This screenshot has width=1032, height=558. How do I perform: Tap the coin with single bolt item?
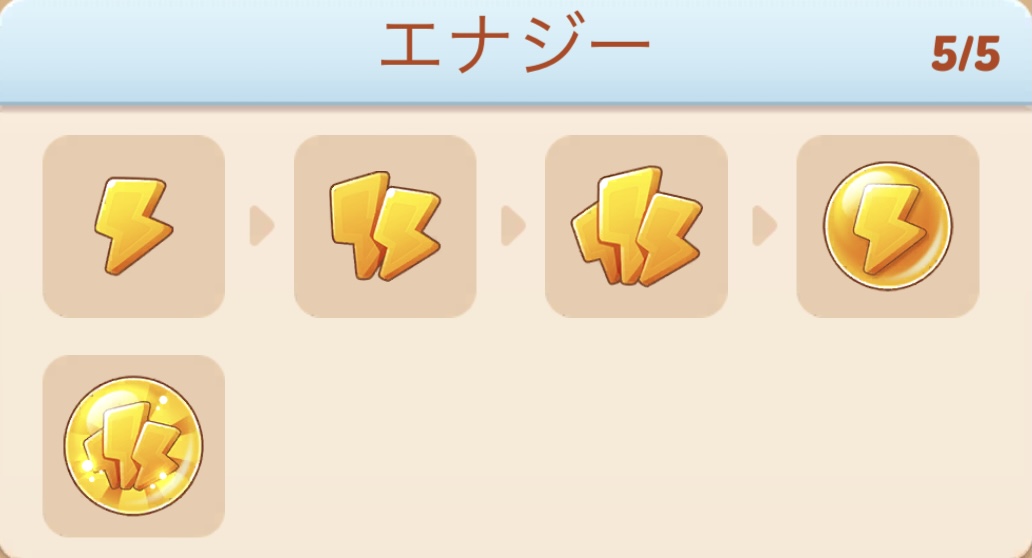click(x=887, y=226)
